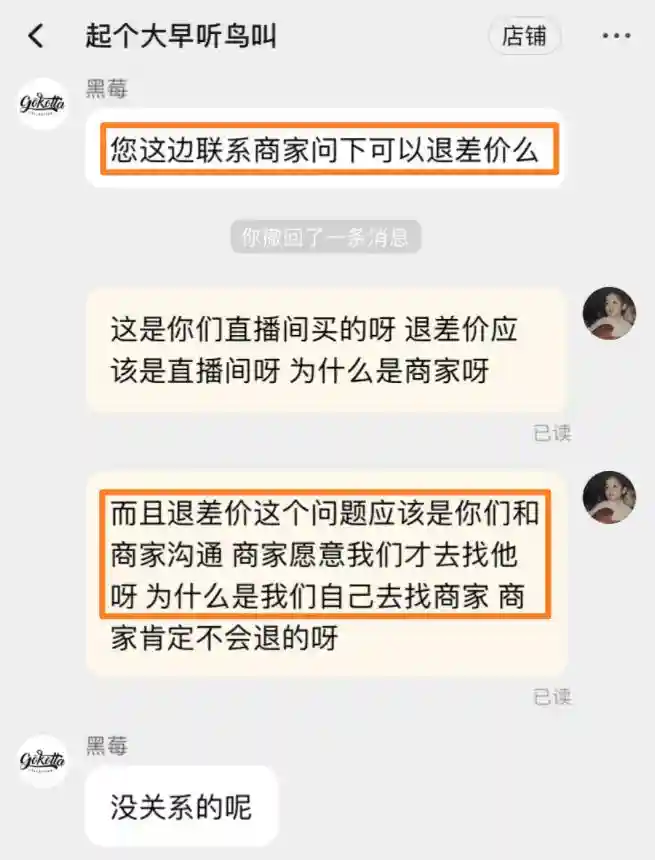Open 黑莓's avatar beside the 没关系的呢 message
Viewport: 655px width, 860px height.
[x=43, y=762]
